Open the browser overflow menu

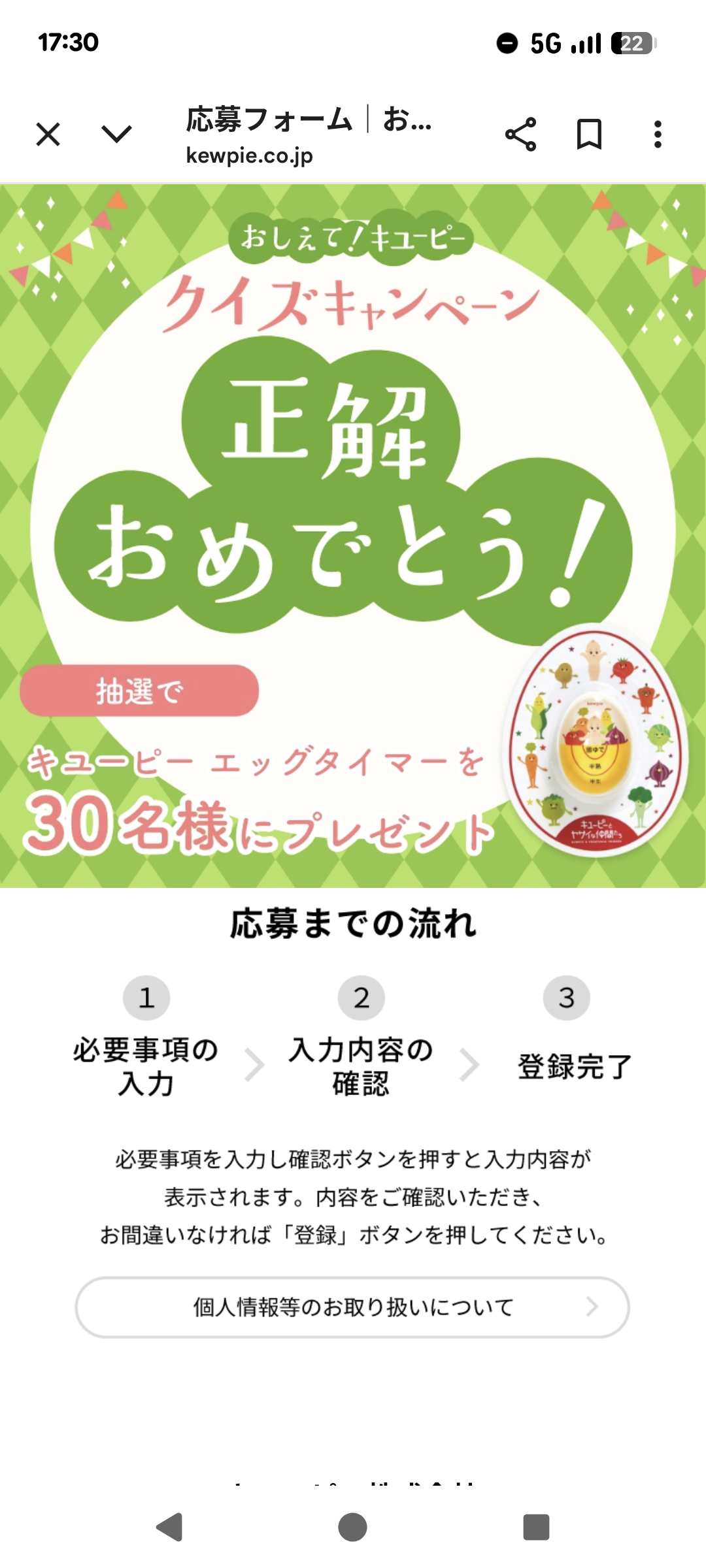click(x=658, y=135)
